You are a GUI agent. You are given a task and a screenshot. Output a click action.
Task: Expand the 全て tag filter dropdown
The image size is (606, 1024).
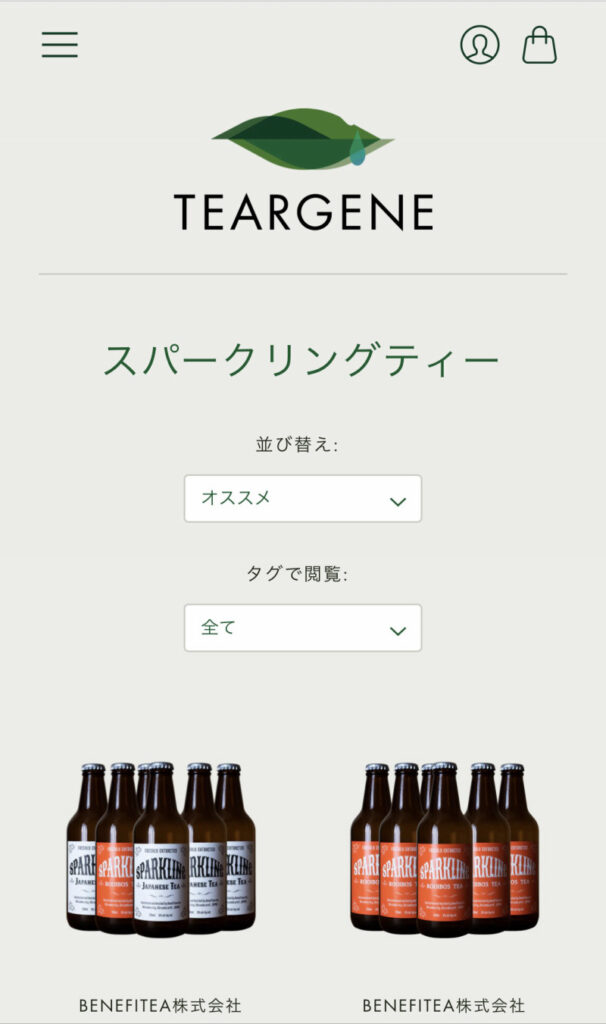(x=303, y=628)
